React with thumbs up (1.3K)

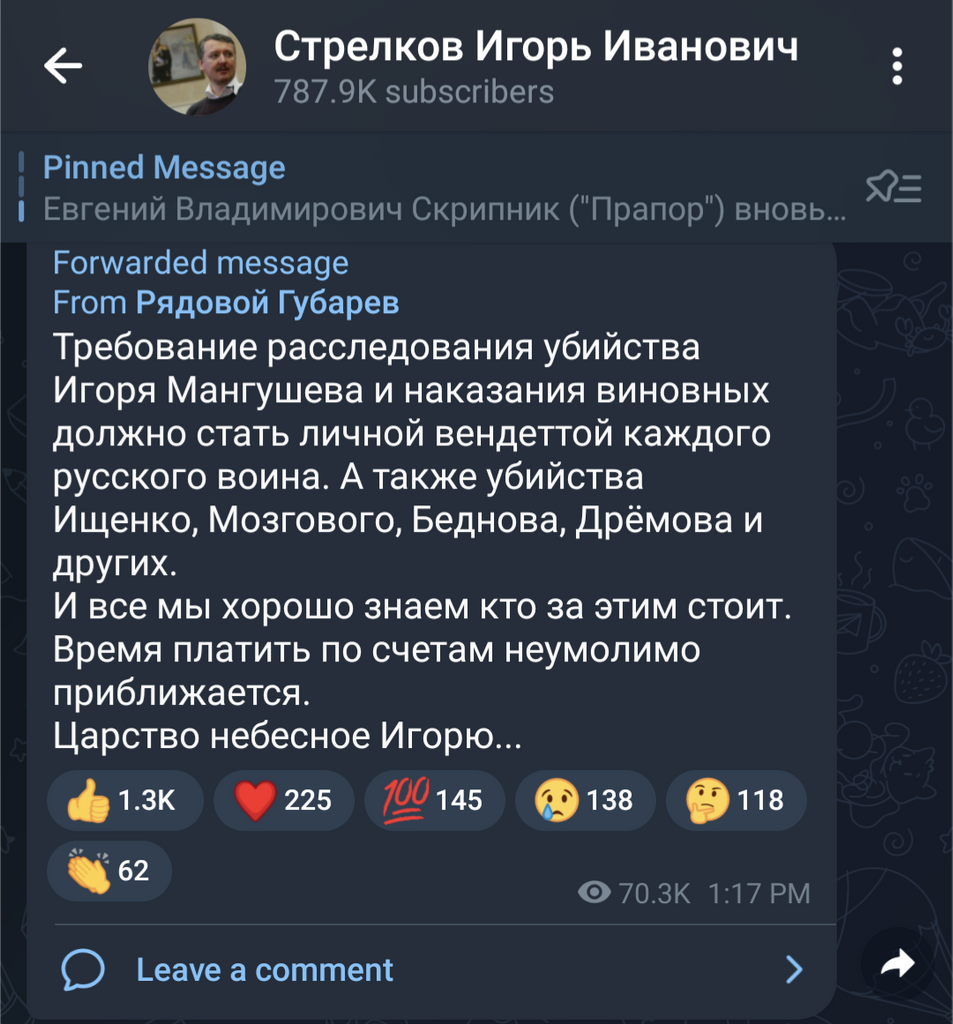pyautogui.click(x=124, y=800)
